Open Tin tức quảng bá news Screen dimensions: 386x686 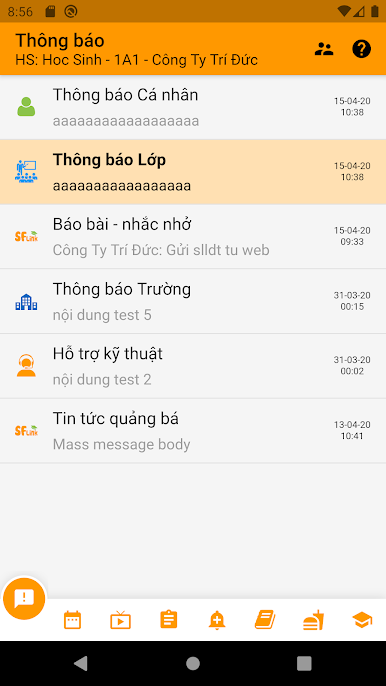(x=193, y=431)
